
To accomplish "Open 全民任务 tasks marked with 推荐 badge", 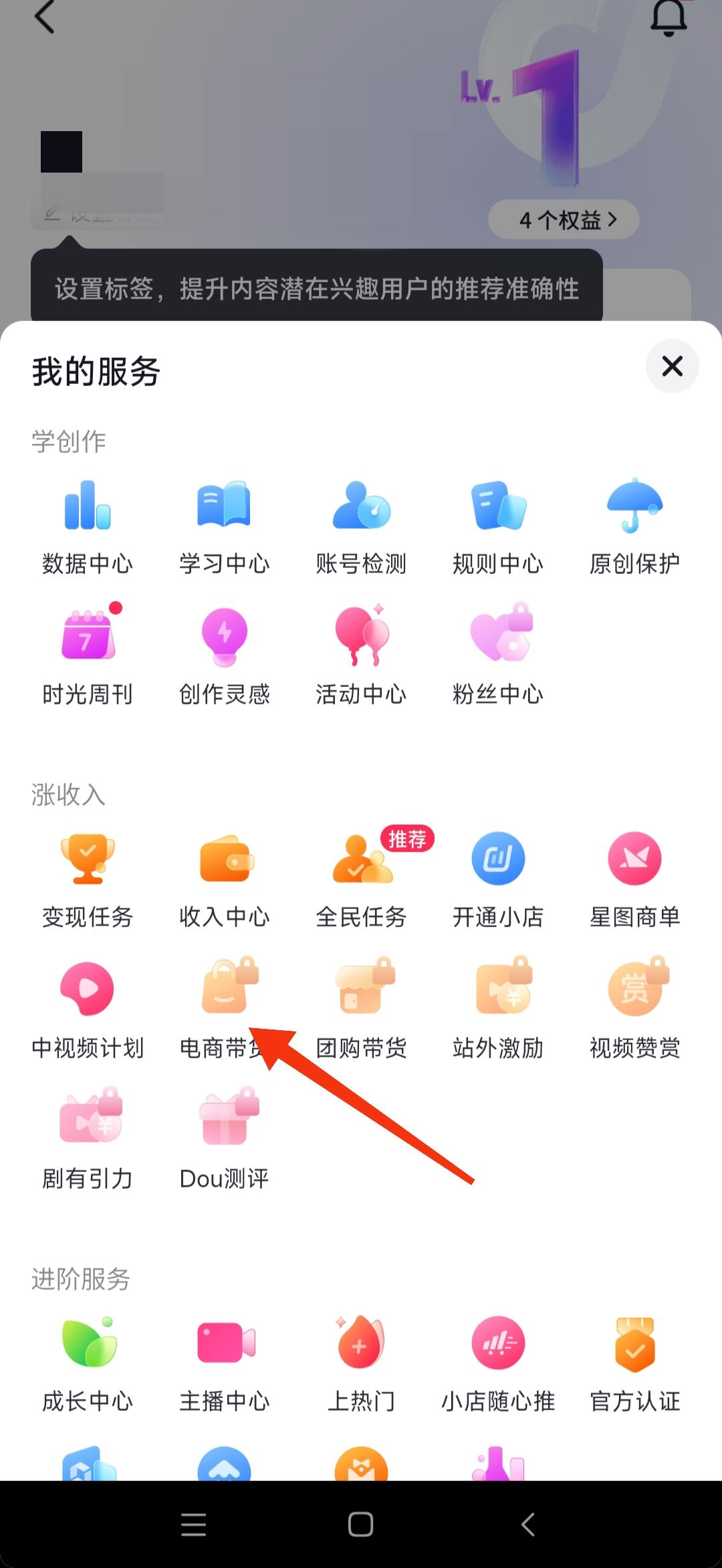I will click(361, 880).
